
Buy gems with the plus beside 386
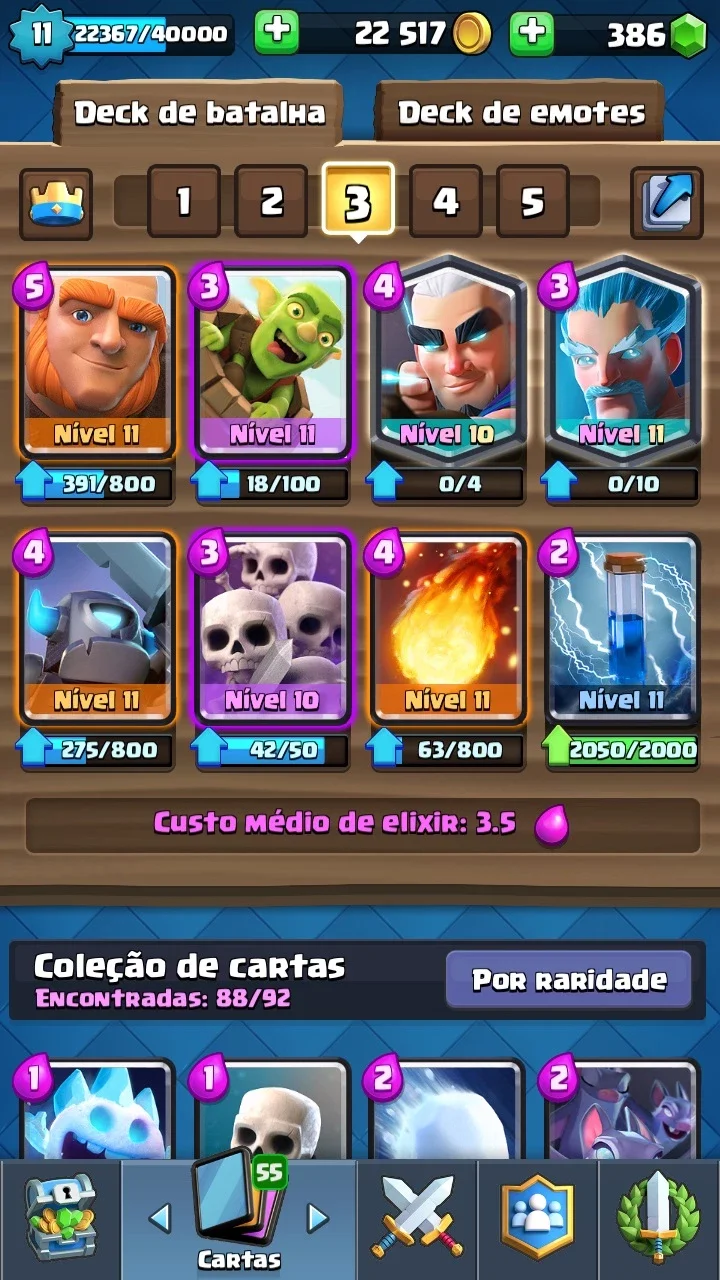[x=531, y=32]
